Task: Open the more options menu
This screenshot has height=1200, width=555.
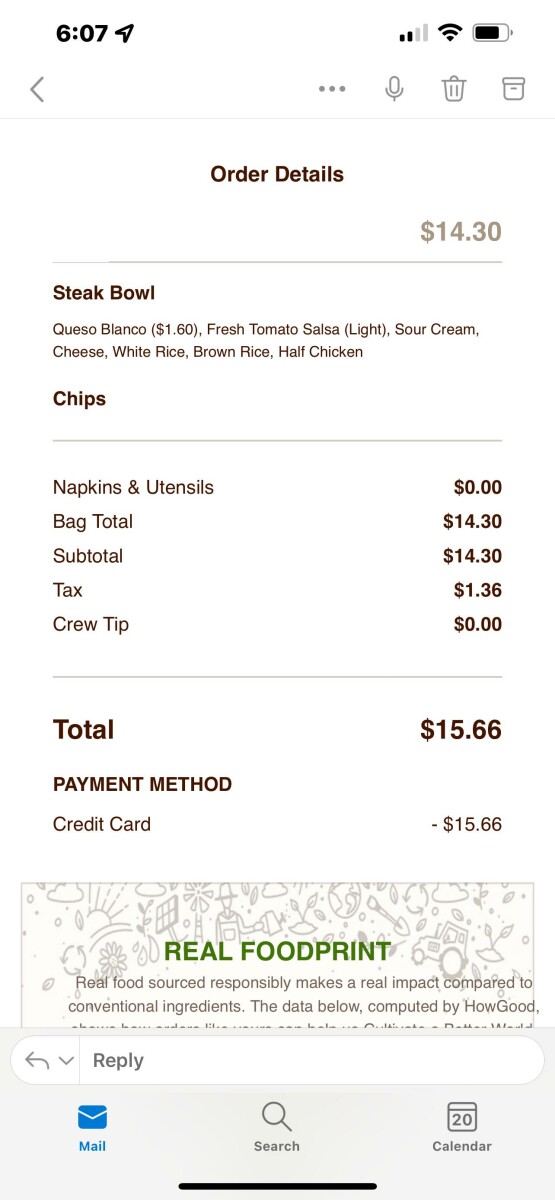Action: click(x=332, y=89)
